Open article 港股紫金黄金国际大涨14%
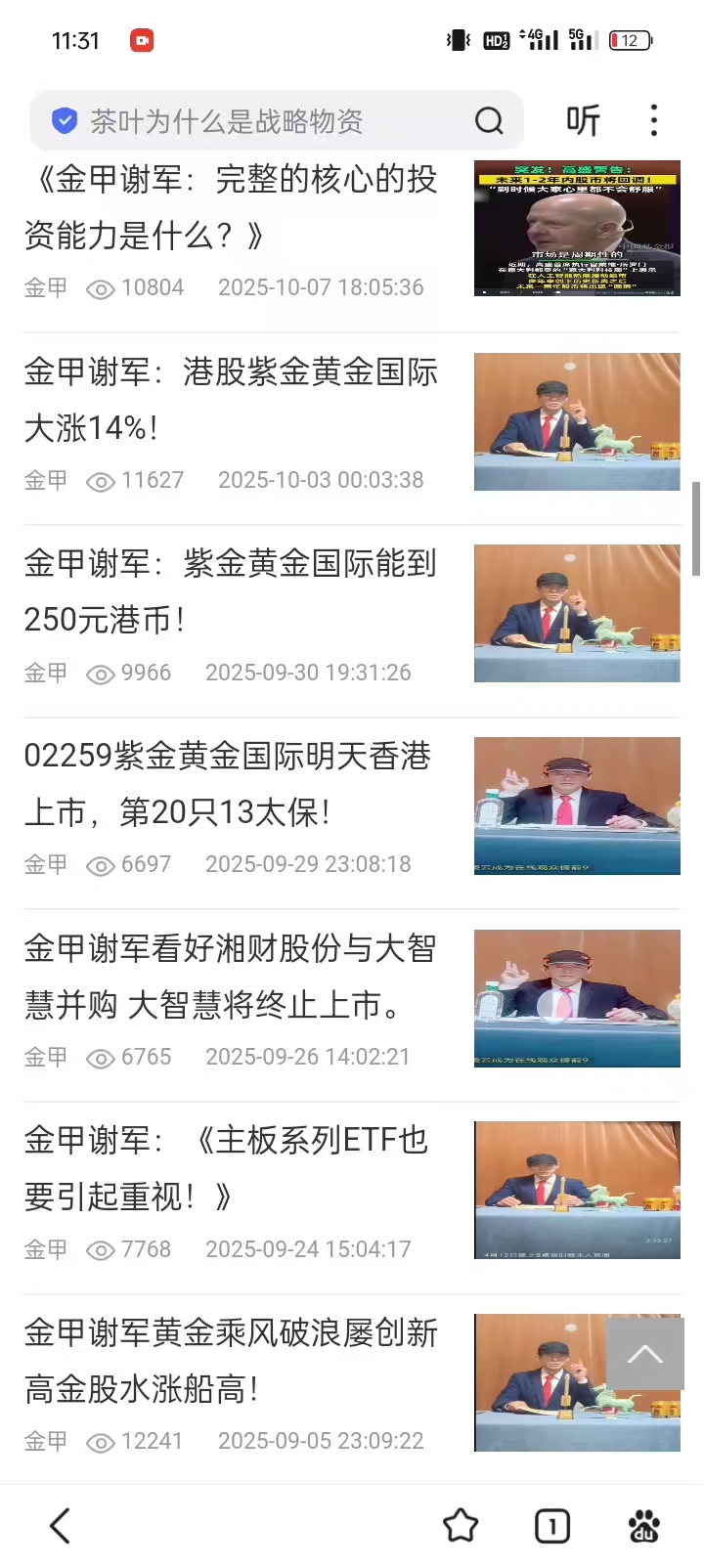The image size is (704, 1568). tap(231, 400)
